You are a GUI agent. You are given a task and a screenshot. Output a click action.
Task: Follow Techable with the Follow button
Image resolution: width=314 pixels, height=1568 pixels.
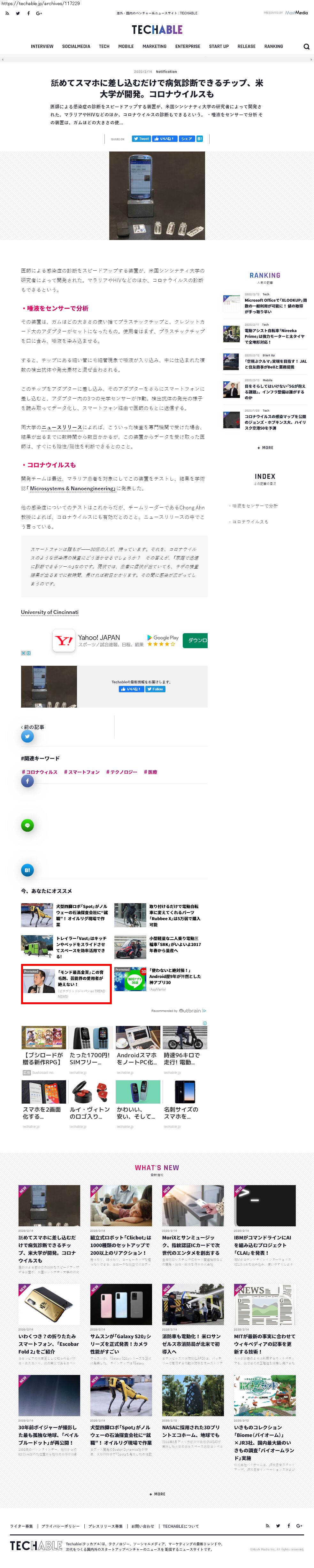[x=156, y=689]
